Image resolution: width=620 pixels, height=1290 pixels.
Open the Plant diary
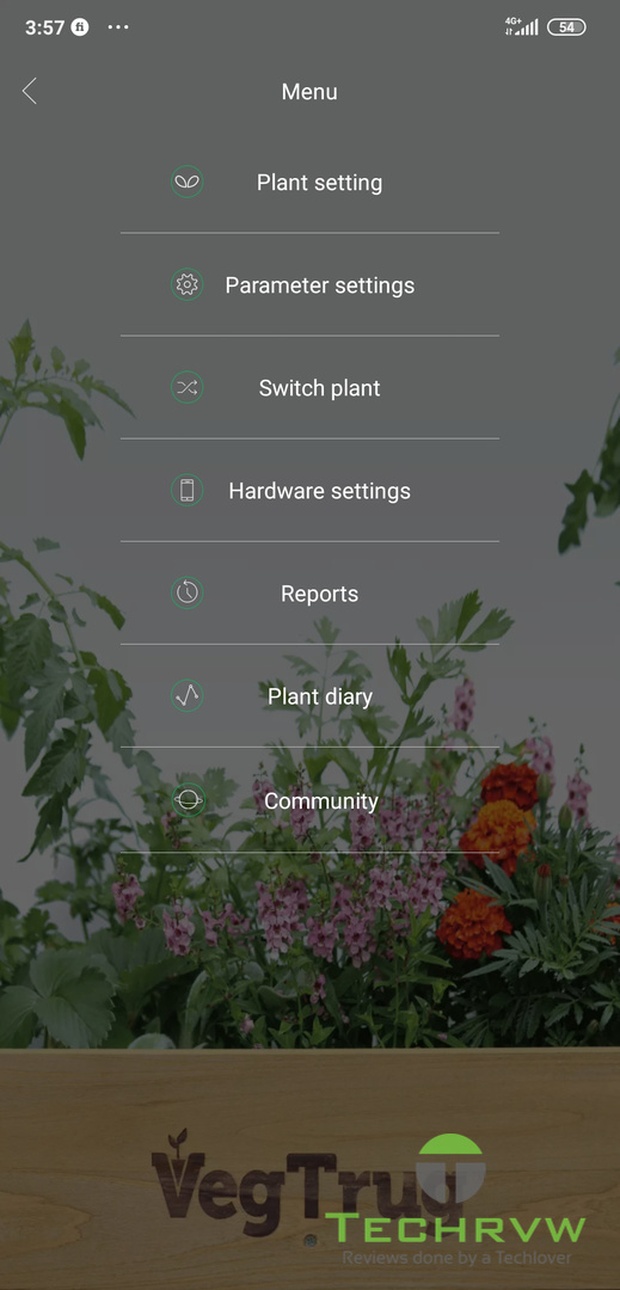tap(318, 697)
